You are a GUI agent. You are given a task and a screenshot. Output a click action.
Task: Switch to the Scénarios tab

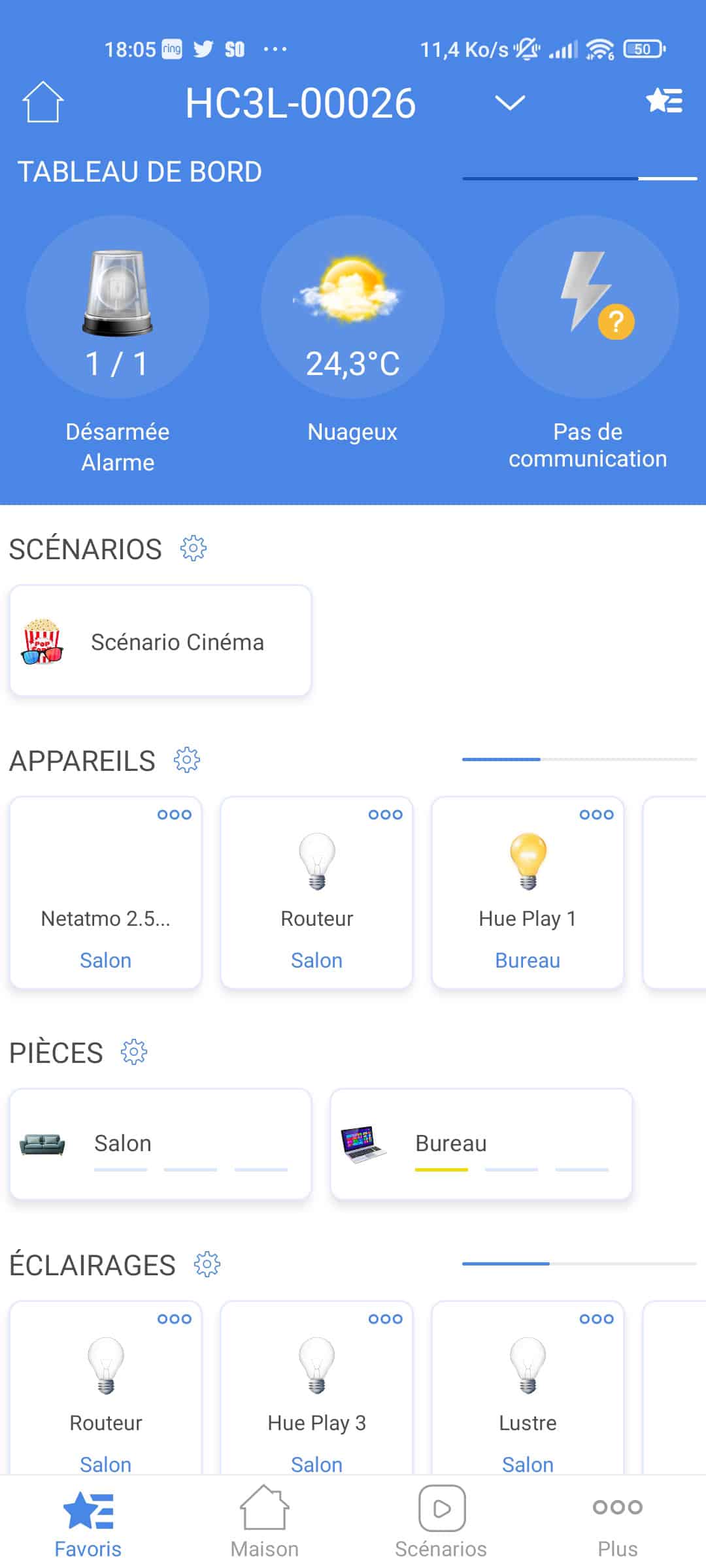[441, 1522]
